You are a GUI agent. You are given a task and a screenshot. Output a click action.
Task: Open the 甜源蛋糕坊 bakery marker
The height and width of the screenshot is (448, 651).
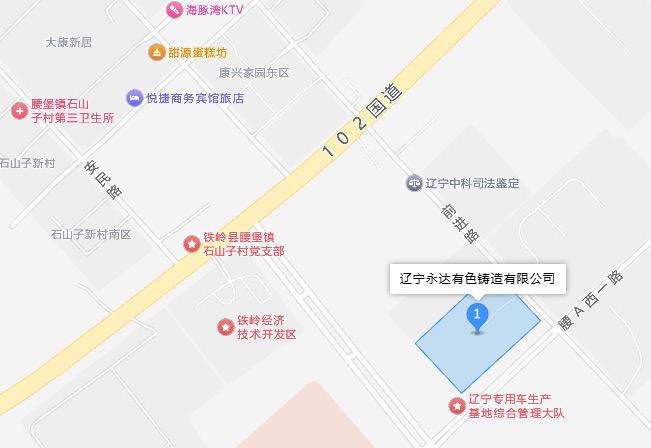click(157, 52)
